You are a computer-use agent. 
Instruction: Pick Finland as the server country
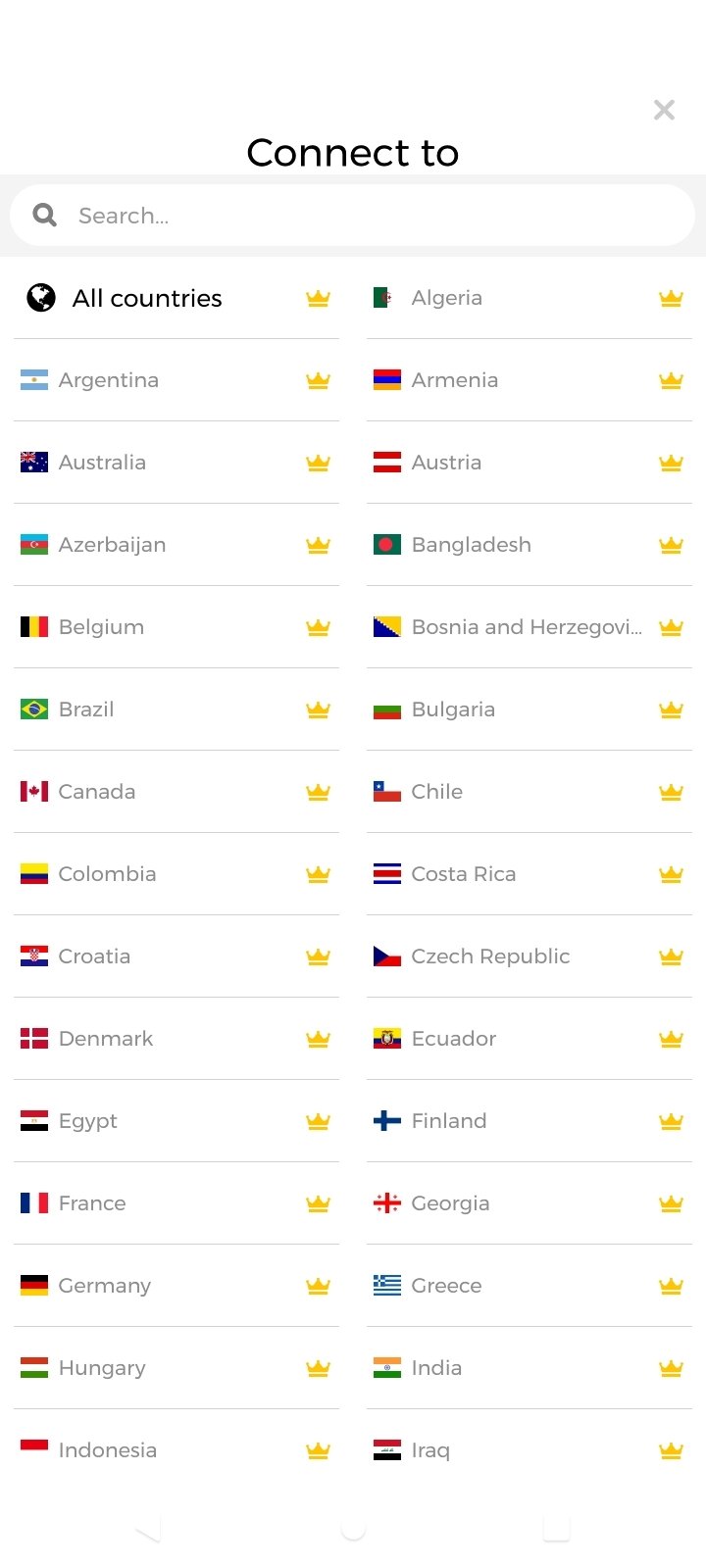click(529, 1121)
